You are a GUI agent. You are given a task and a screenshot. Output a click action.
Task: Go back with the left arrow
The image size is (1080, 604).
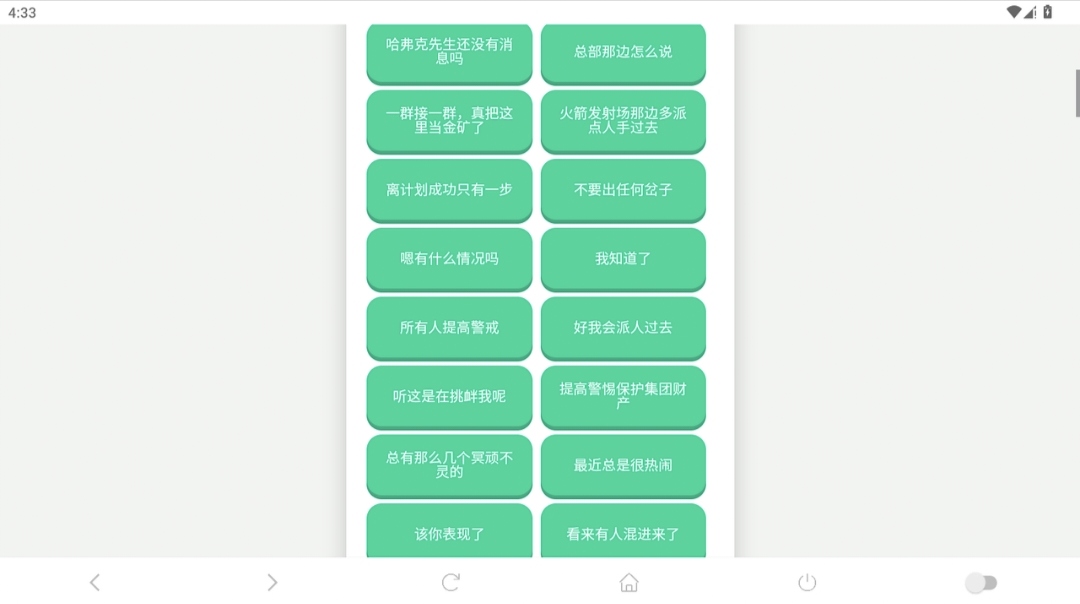click(95, 582)
